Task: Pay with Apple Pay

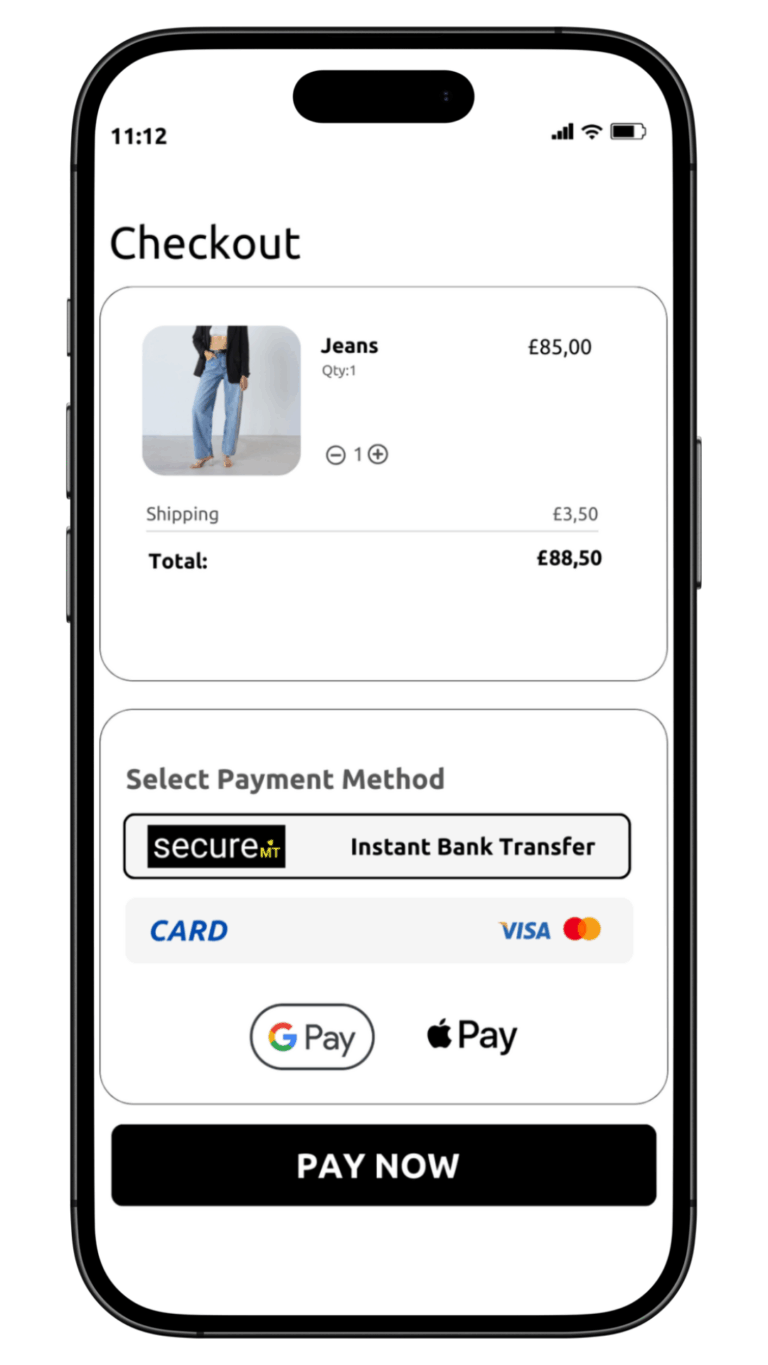Action: pos(471,1036)
